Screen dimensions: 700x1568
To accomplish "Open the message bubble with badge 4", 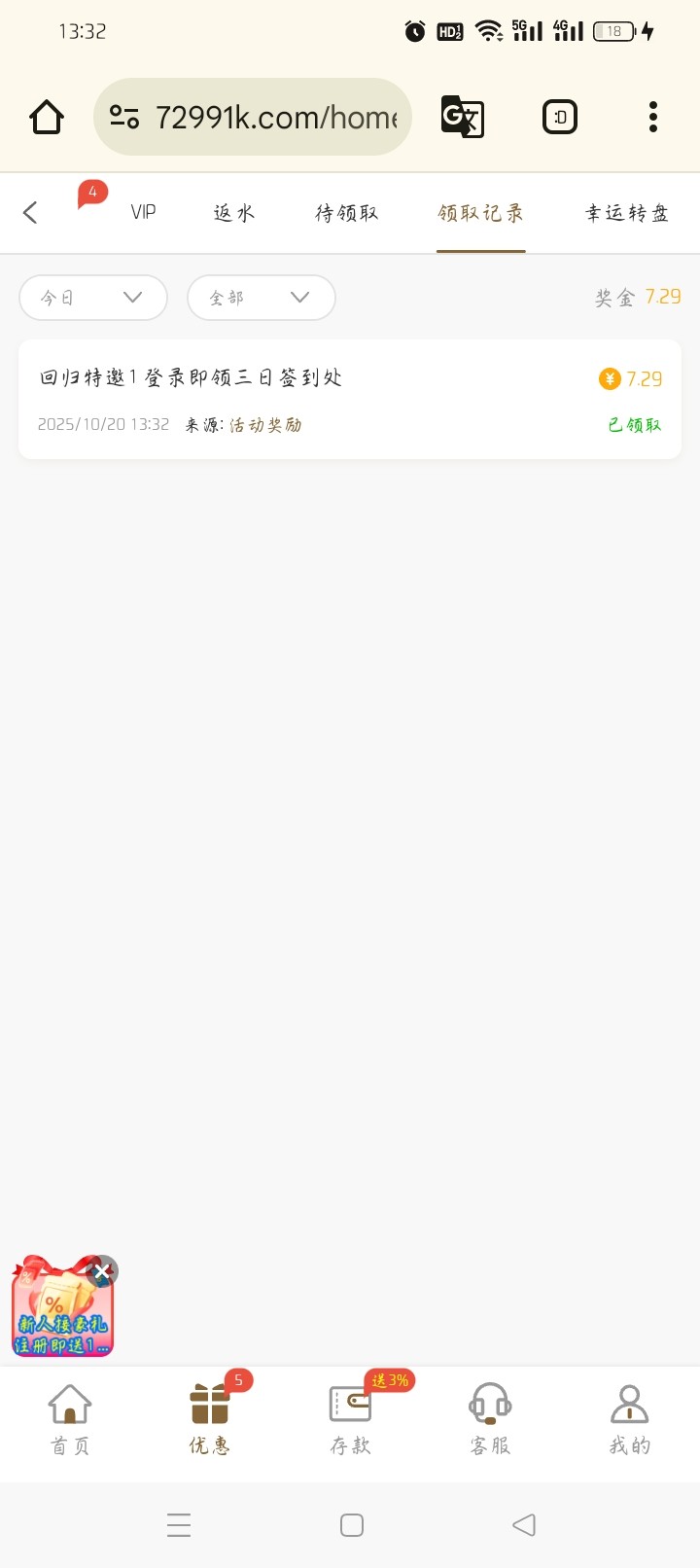I will tap(90, 196).
